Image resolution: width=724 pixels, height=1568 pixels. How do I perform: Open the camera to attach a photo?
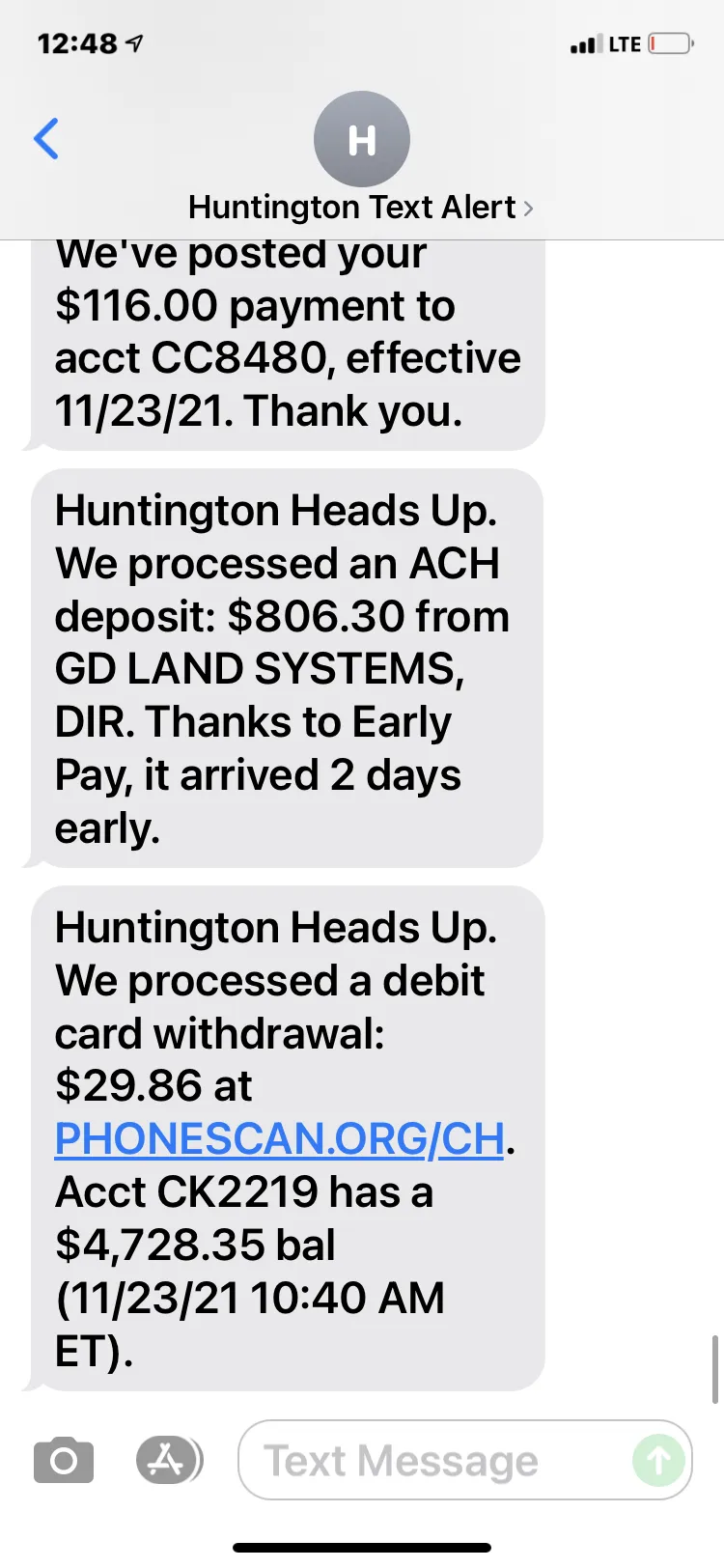64,1460
